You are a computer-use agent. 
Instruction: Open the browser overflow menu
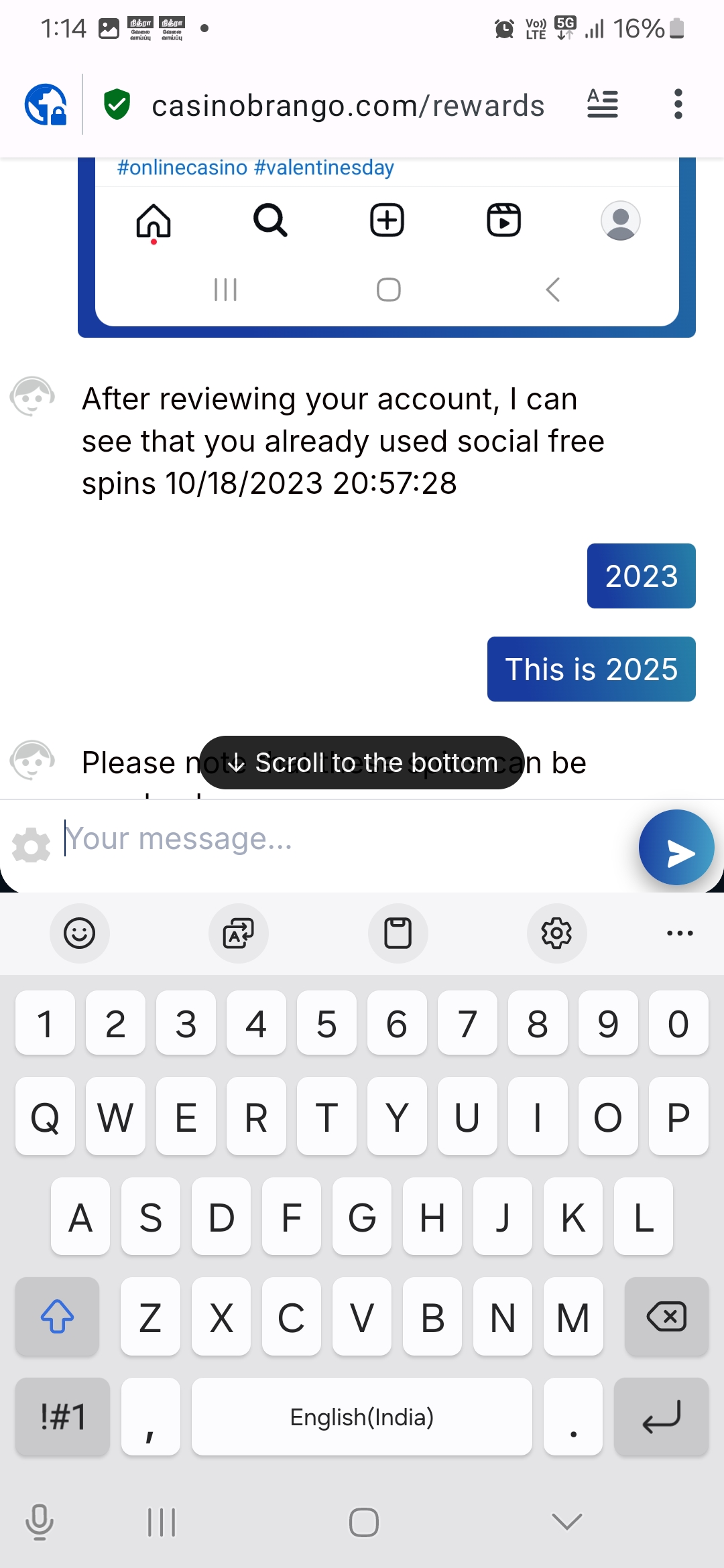pos(678,105)
